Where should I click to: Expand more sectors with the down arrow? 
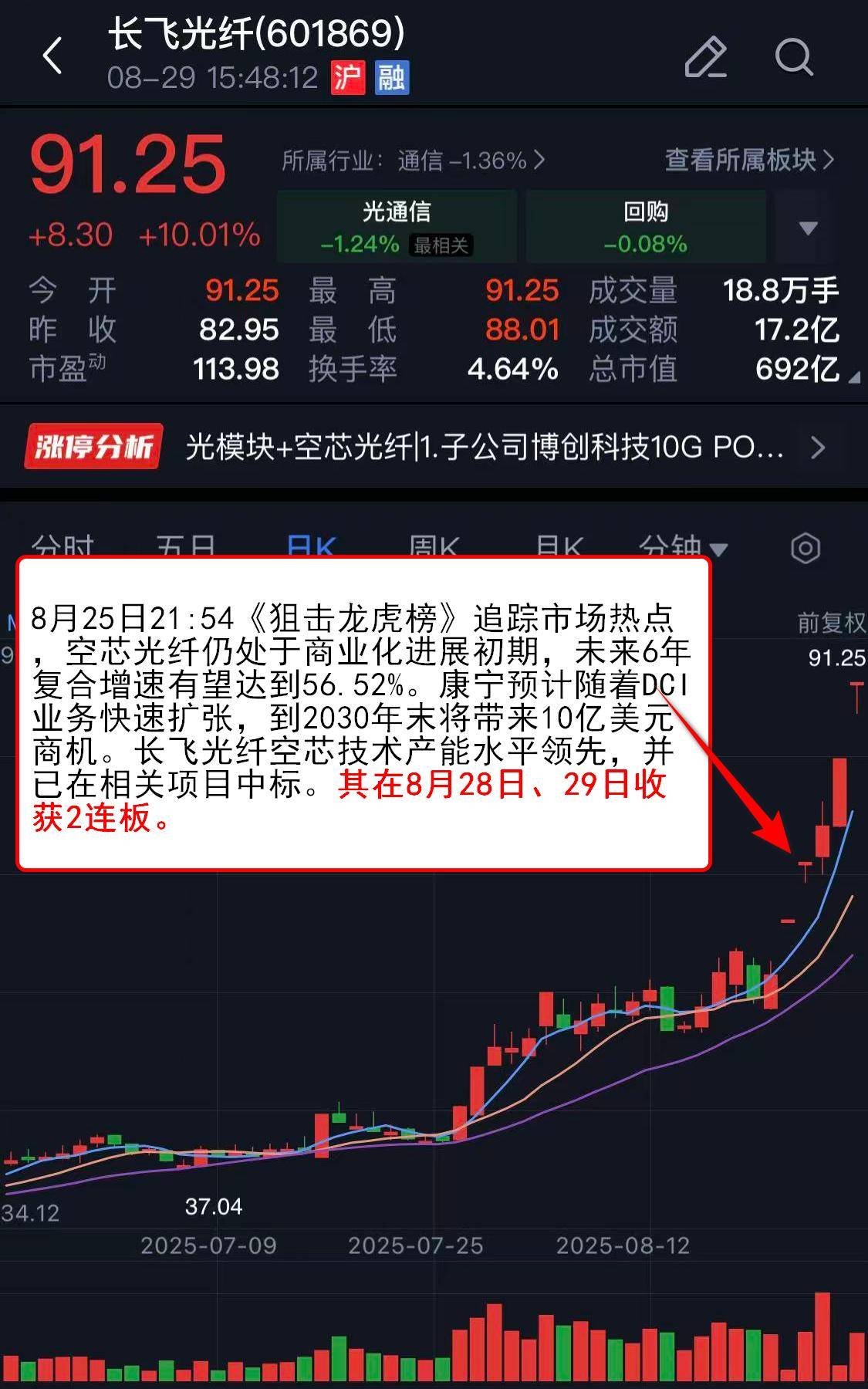pos(808,228)
